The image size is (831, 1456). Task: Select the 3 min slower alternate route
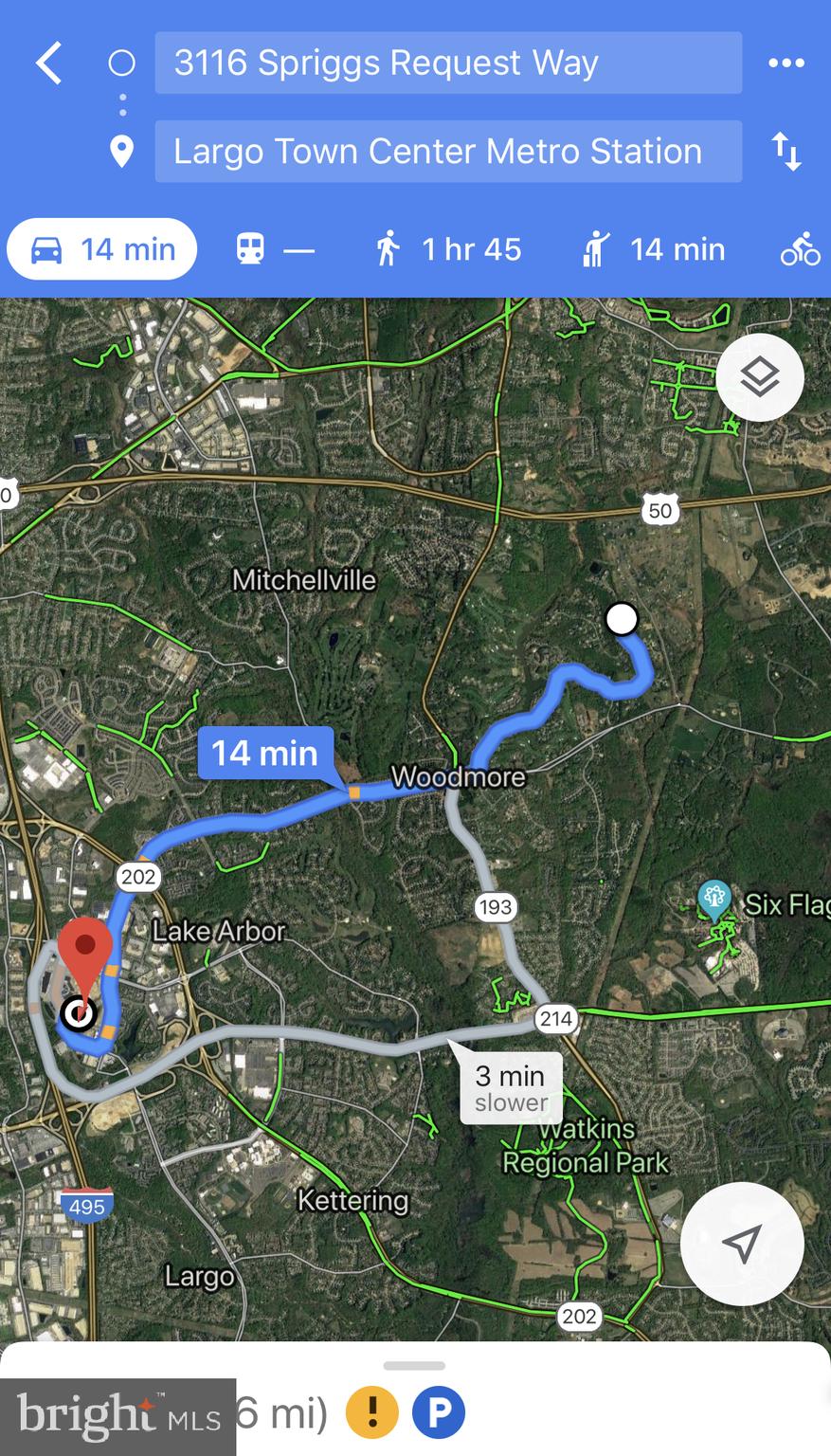511,1088
